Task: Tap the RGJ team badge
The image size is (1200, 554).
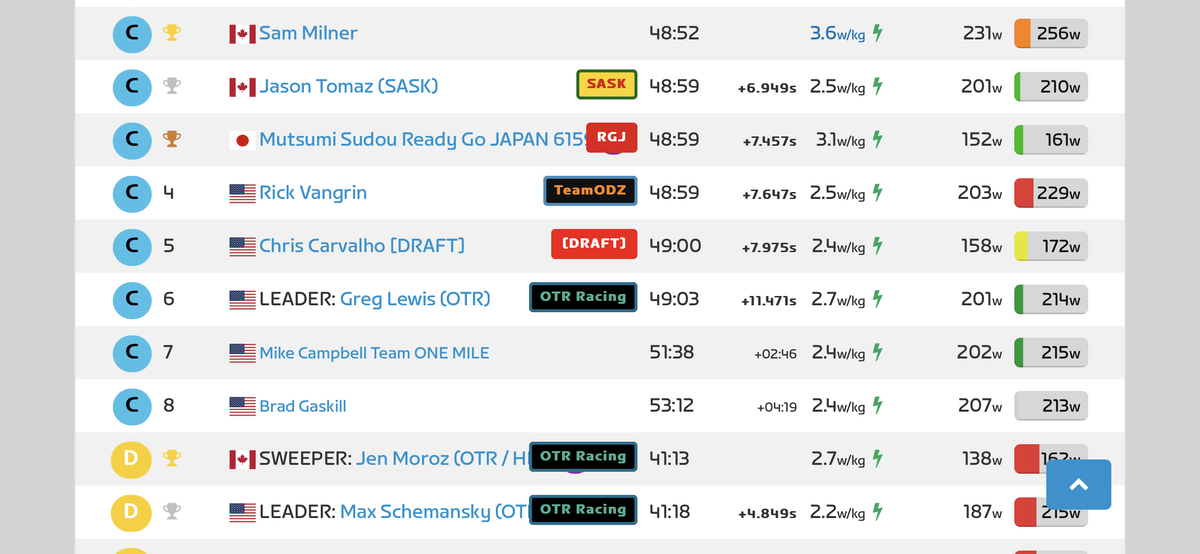Action: point(612,137)
